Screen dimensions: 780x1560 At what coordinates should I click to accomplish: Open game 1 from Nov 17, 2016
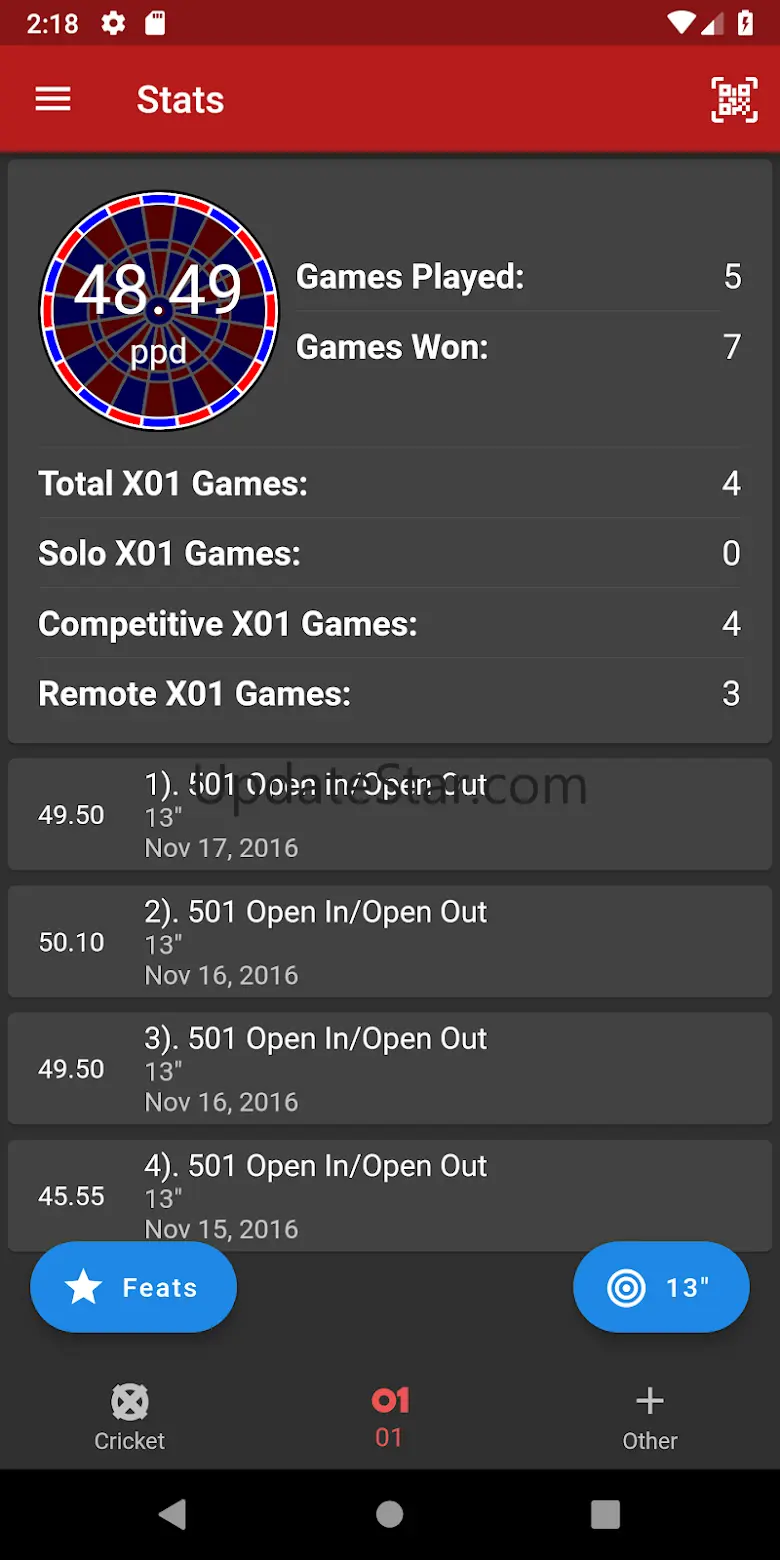[390, 815]
